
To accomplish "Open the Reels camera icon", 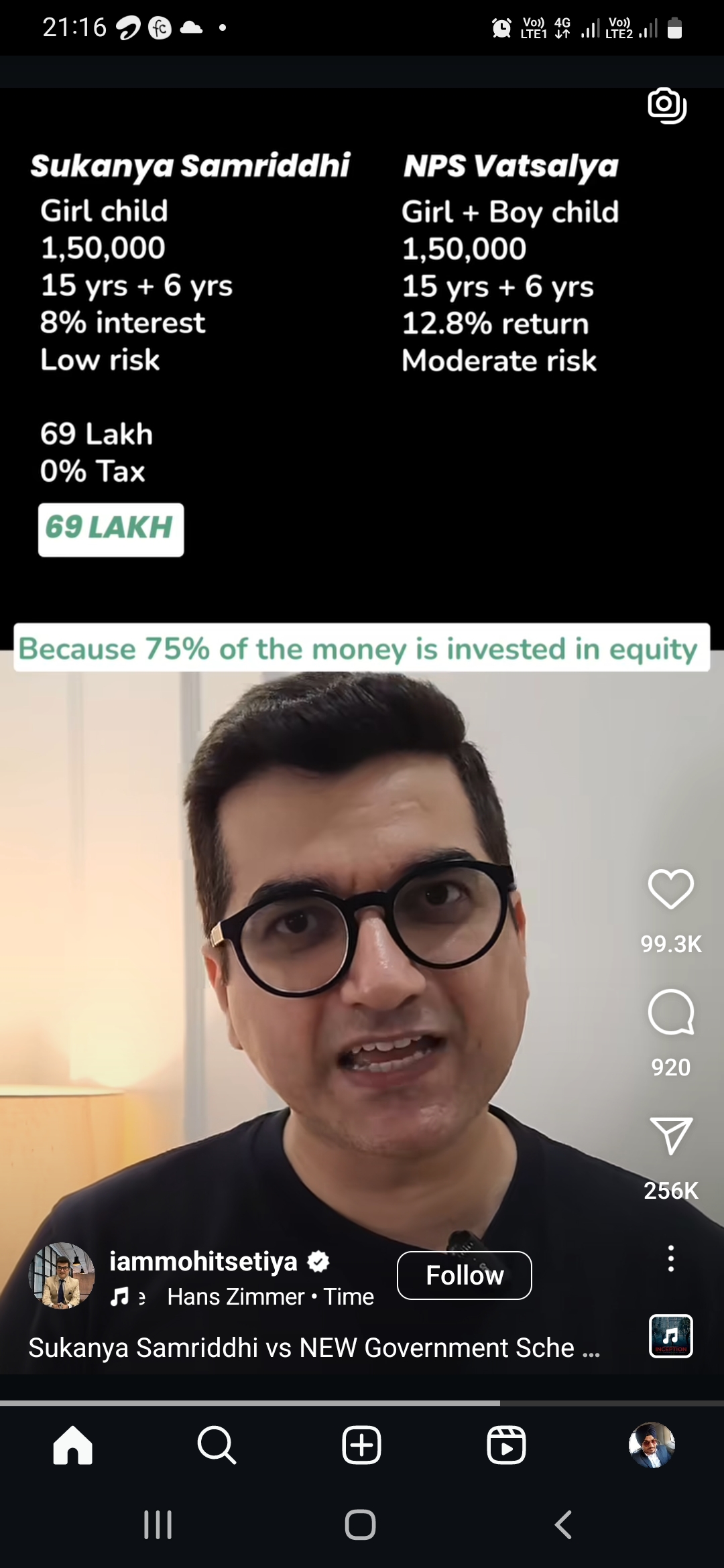I will pyautogui.click(x=667, y=105).
